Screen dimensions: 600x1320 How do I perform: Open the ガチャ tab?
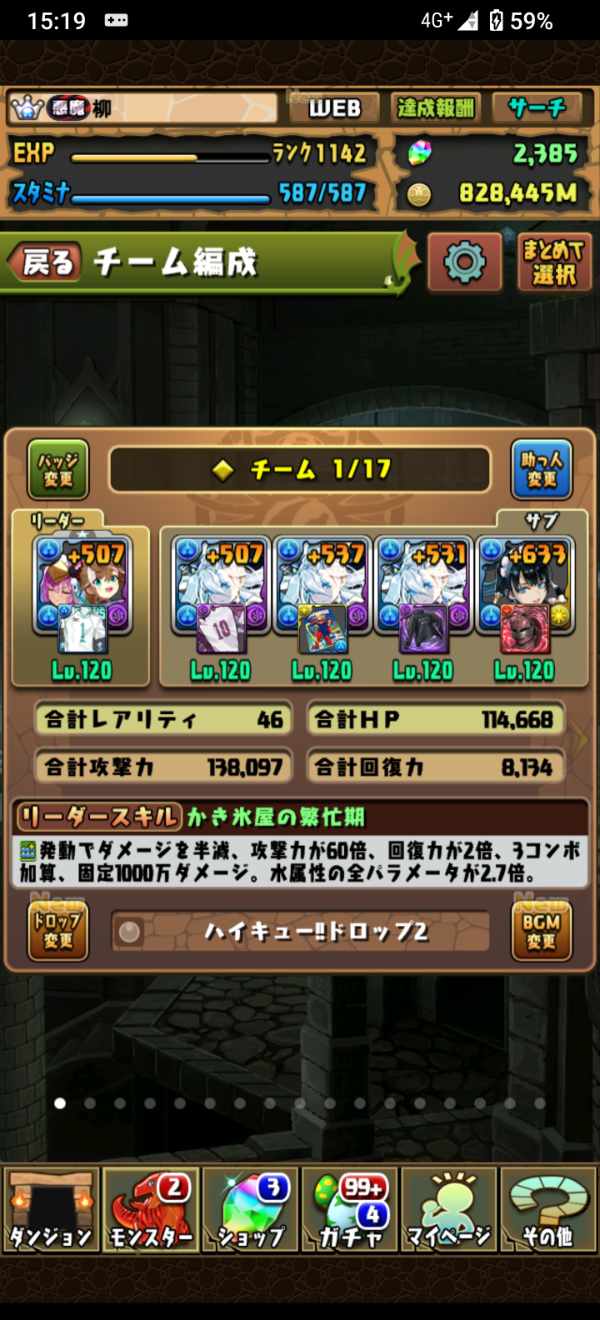click(x=349, y=1208)
